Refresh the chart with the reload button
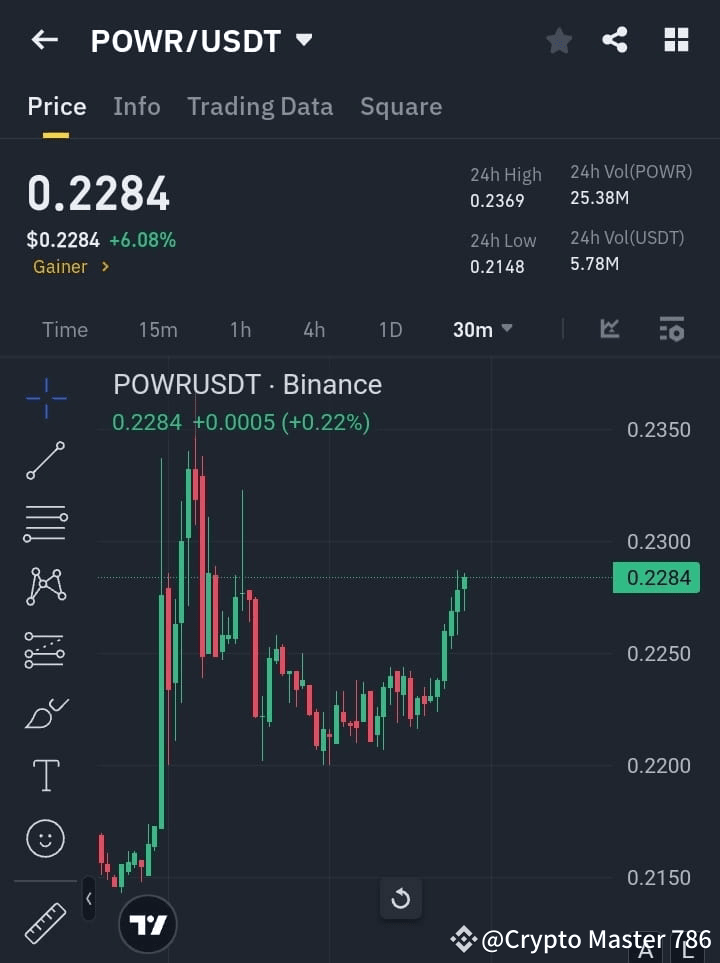The width and height of the screenshot is (720, 963). 400,898
